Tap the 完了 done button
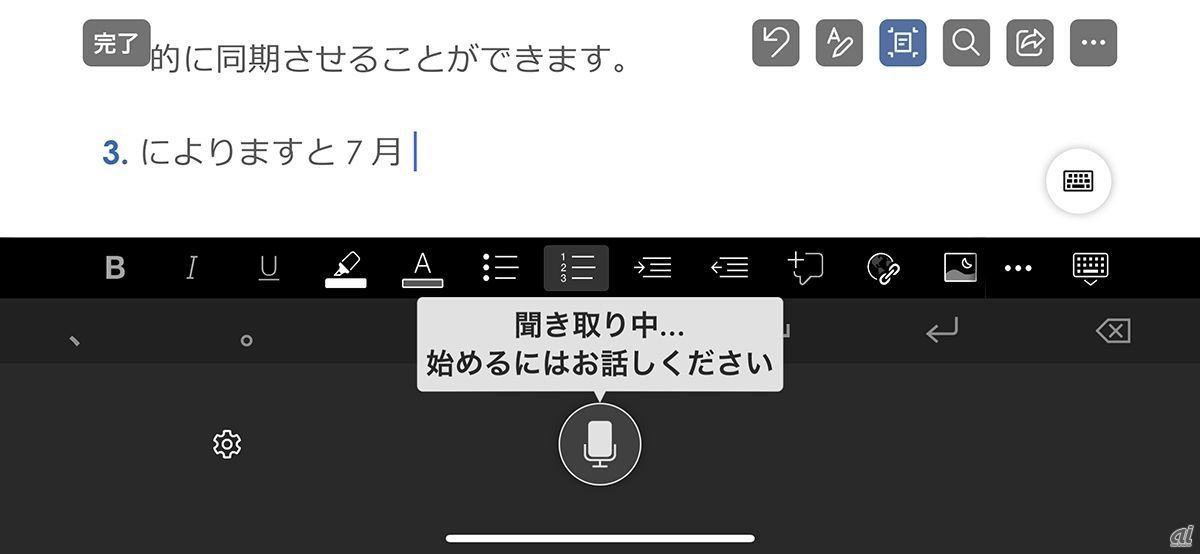 tap(116, 43)
